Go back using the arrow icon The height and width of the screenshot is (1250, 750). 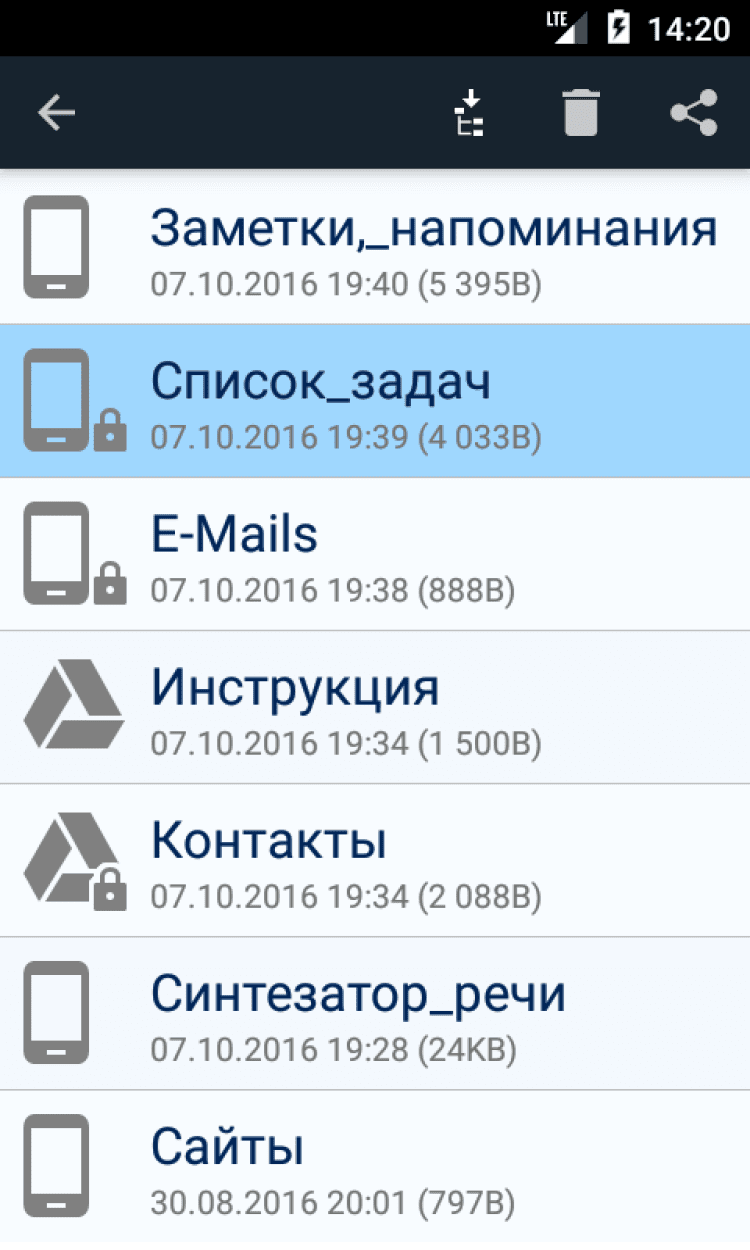coord(57,113)
